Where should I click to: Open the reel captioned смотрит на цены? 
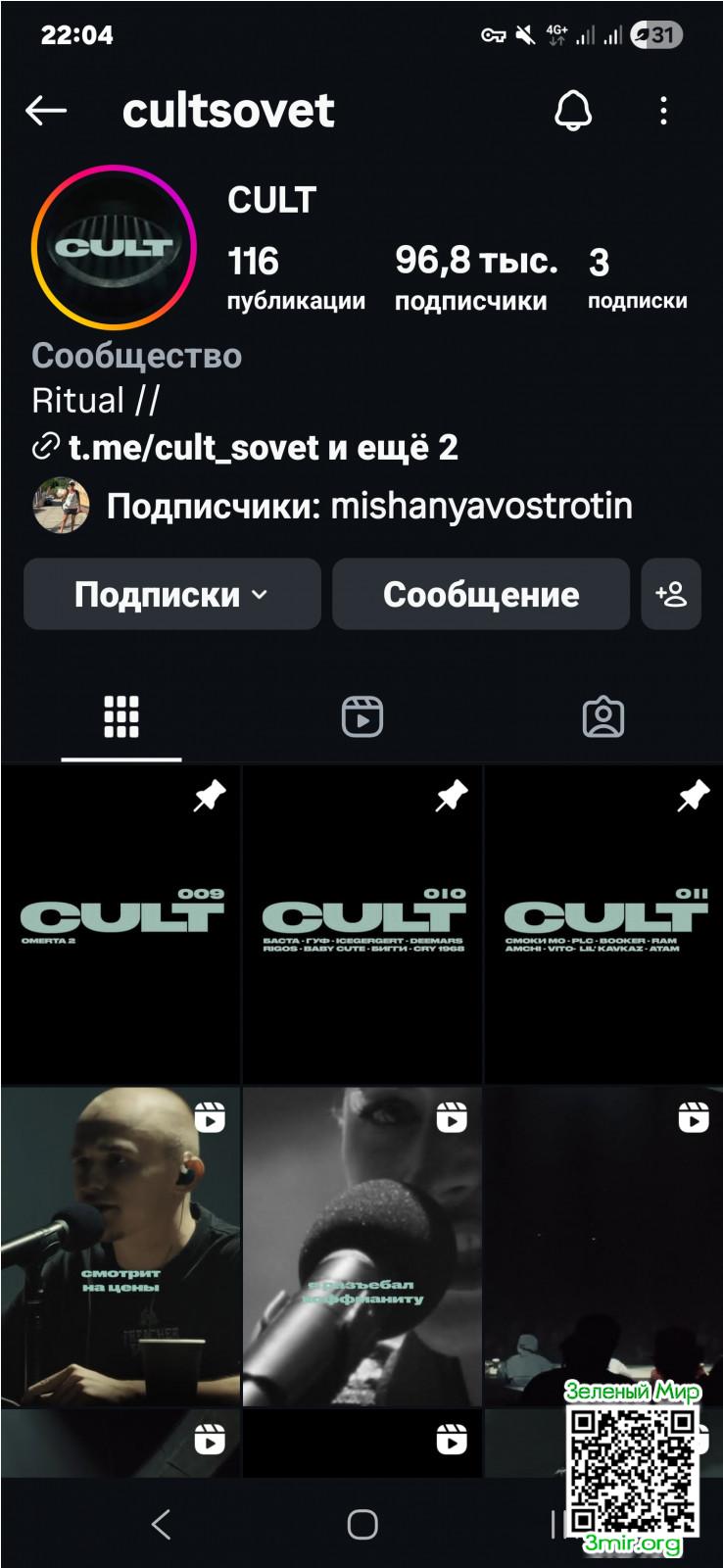pyautogui.click(x=120, y=1245)
